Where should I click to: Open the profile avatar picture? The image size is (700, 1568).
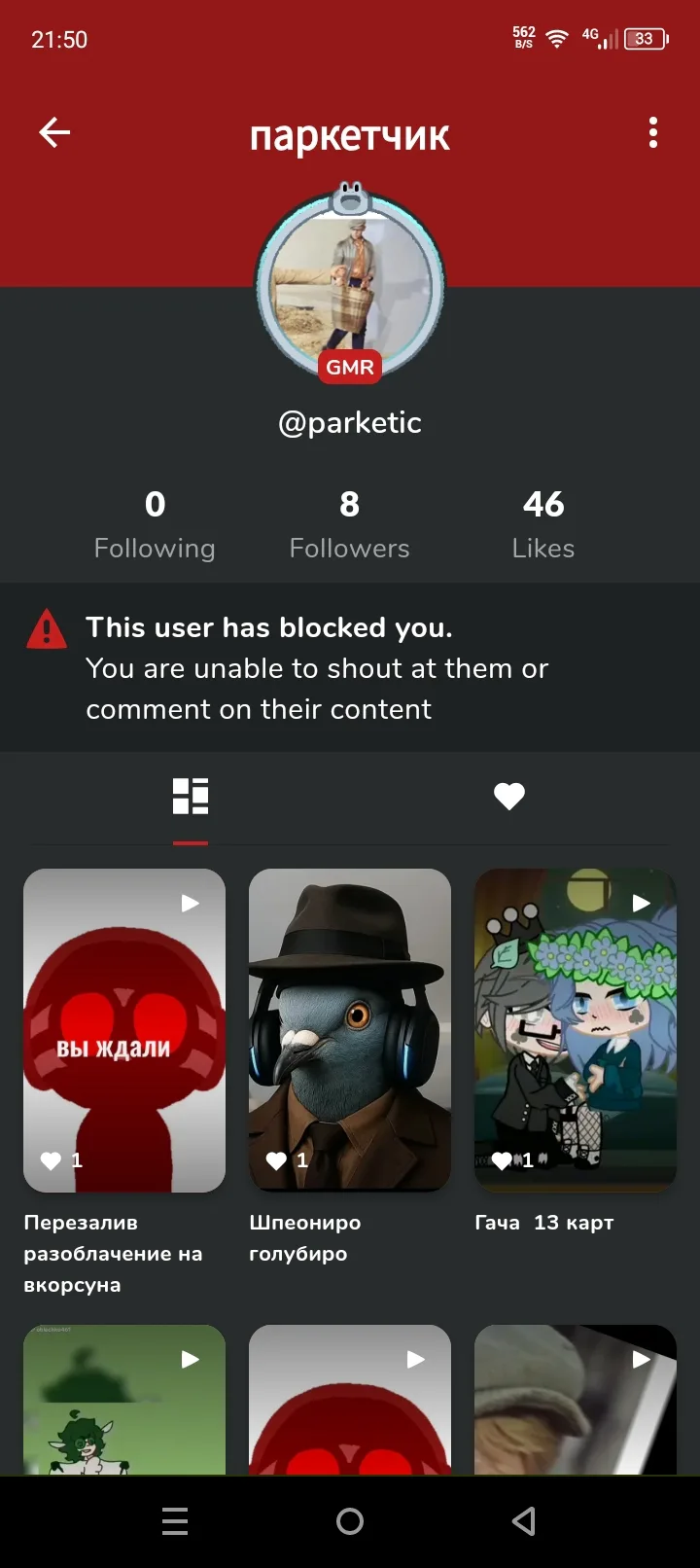[x=350, y=285]
